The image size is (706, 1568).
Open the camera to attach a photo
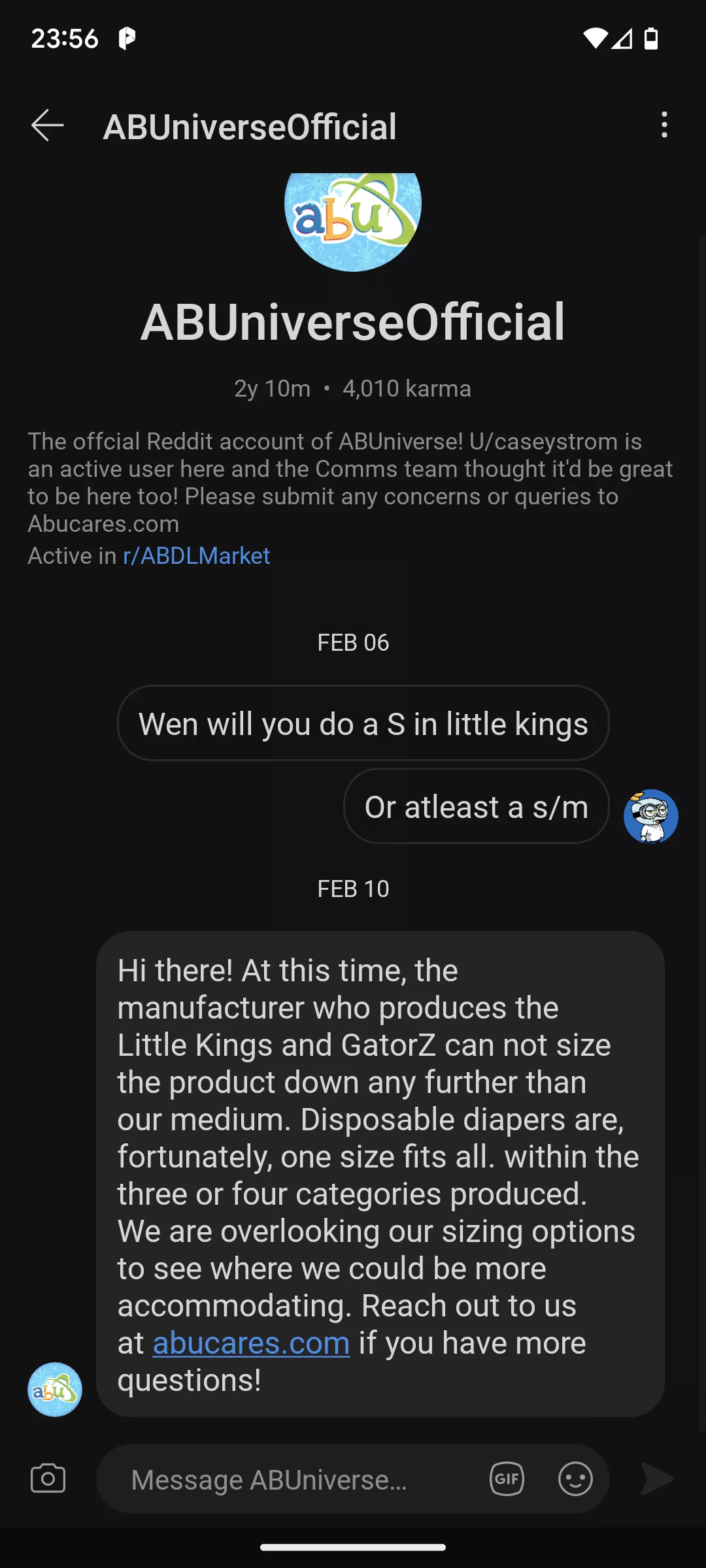(48, 1478)
